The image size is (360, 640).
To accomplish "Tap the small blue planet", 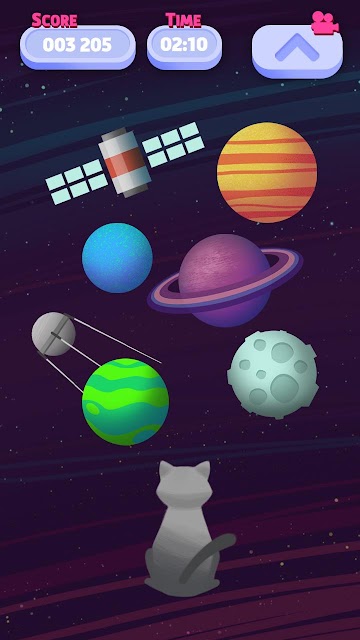I will pos(117,258).
